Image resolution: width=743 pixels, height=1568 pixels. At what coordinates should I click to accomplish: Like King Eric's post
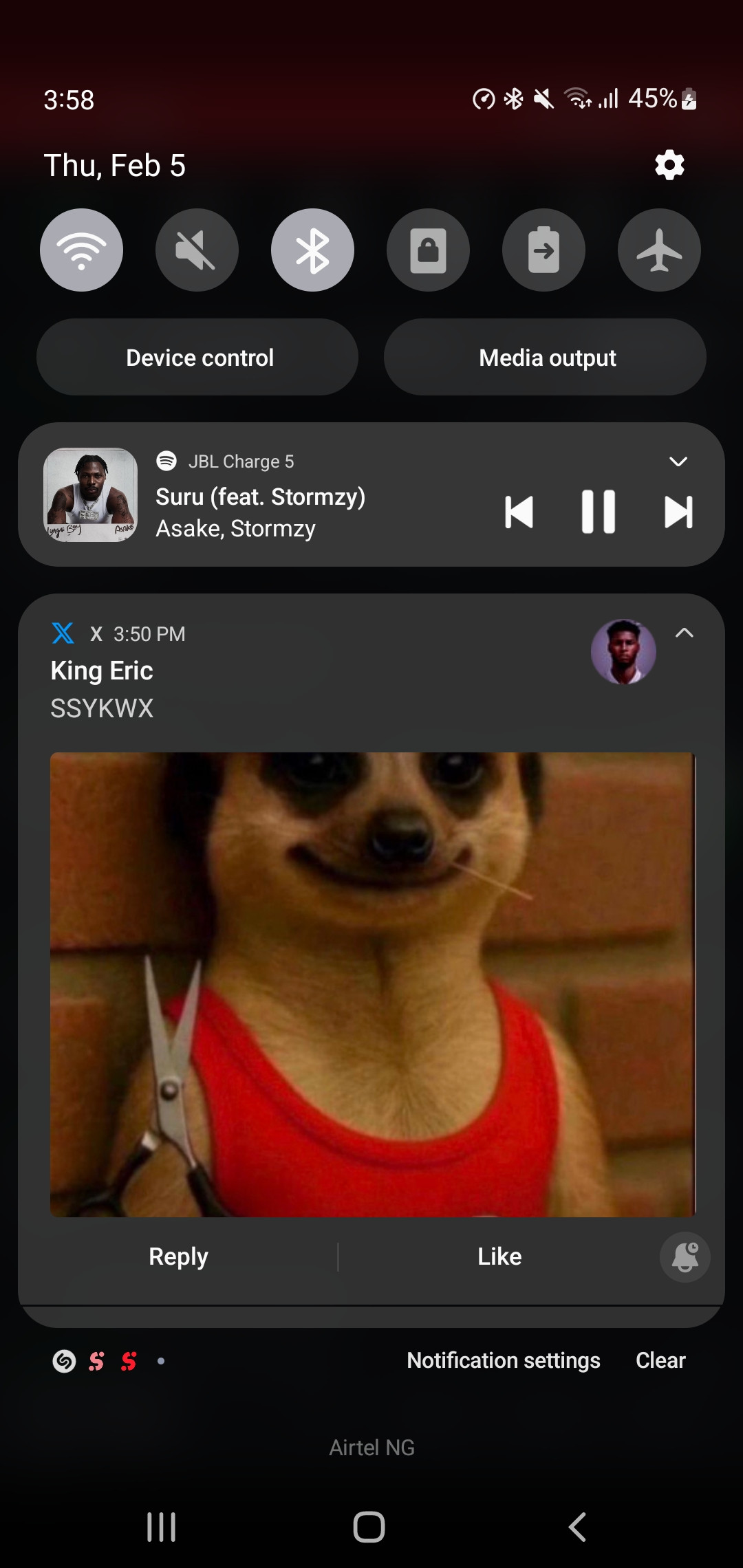tap(499, 1256)
